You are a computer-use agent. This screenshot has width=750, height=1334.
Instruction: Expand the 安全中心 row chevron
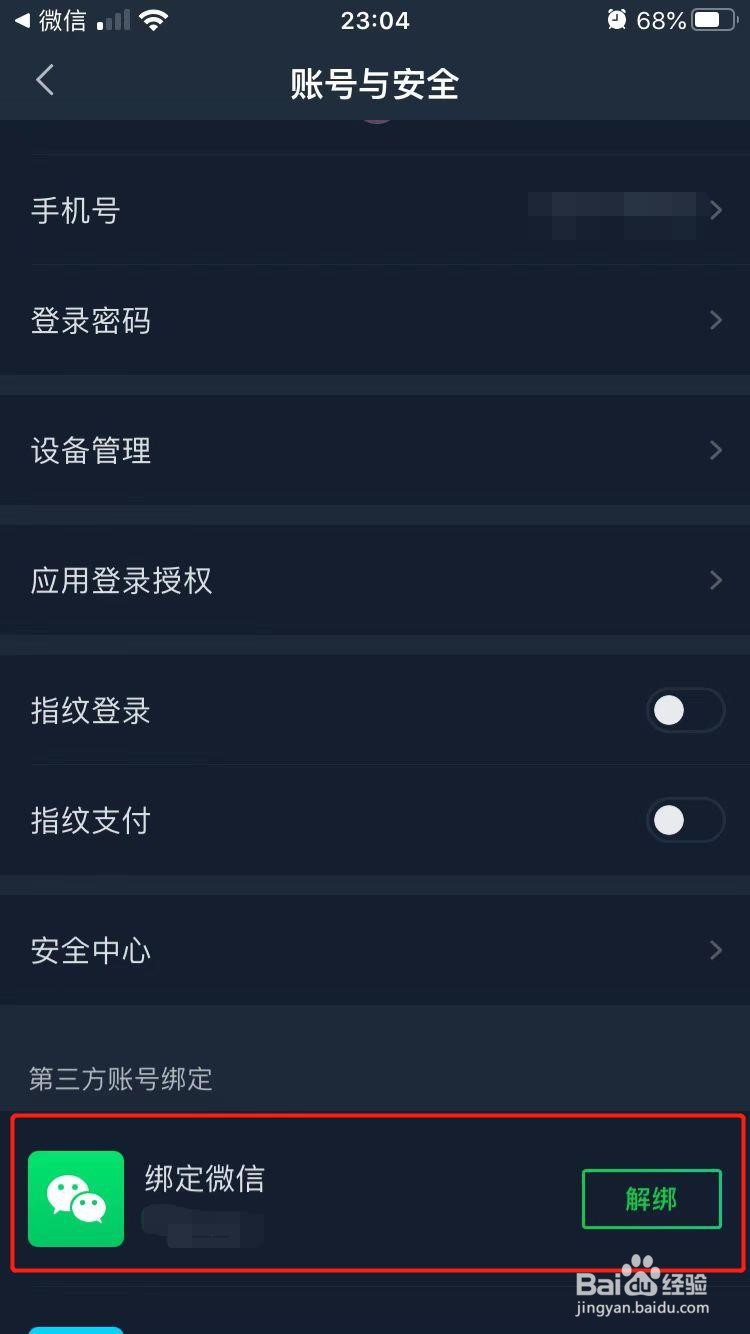click(x=714, y=950)
